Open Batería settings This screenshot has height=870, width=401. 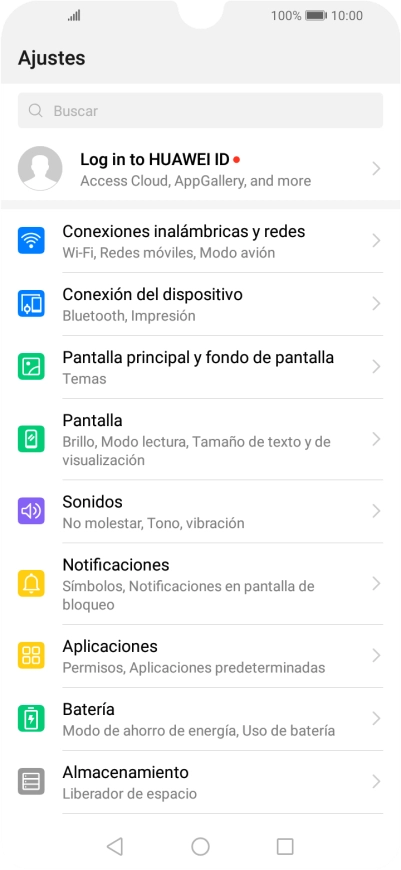pyautogui.click(x=200, y=719)
